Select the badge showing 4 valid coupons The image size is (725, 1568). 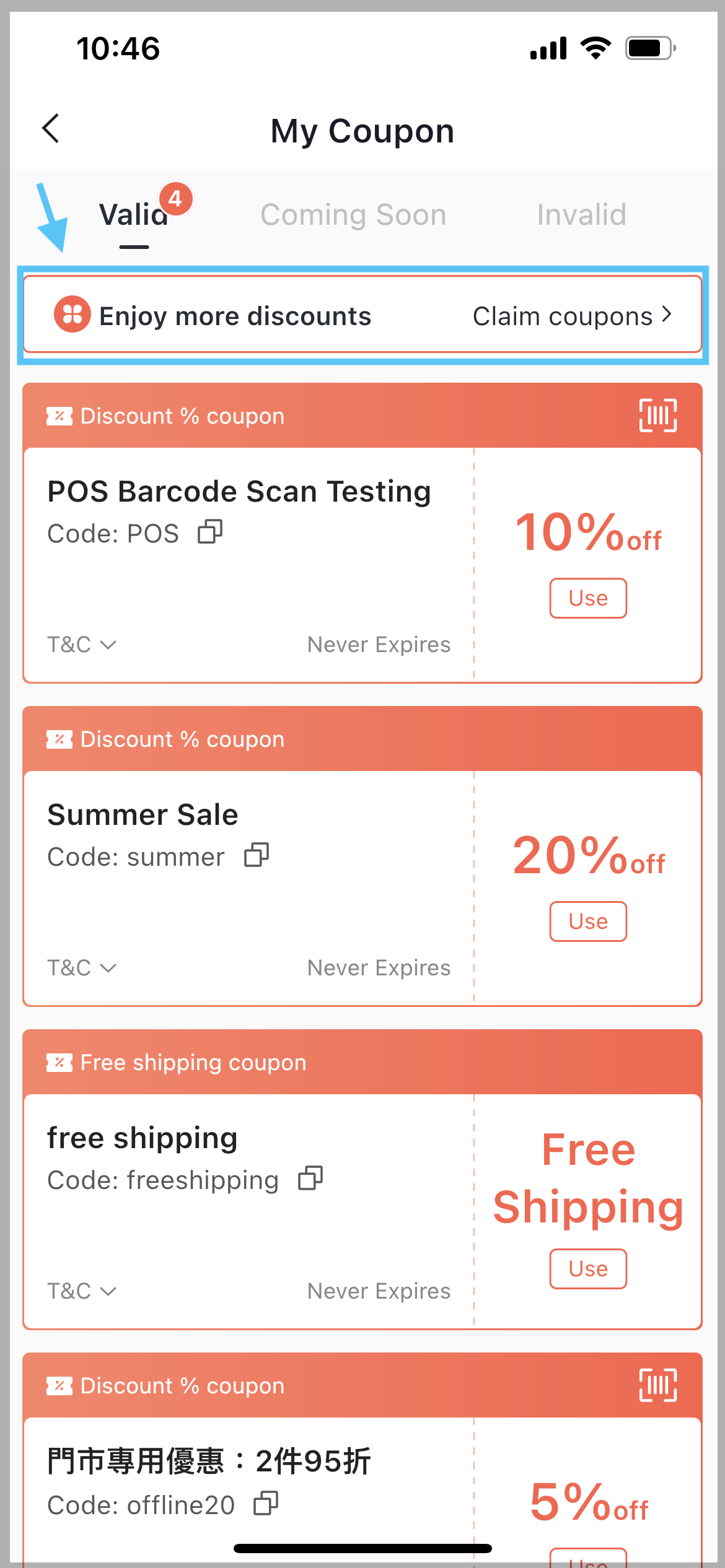(x=178, y=199)
